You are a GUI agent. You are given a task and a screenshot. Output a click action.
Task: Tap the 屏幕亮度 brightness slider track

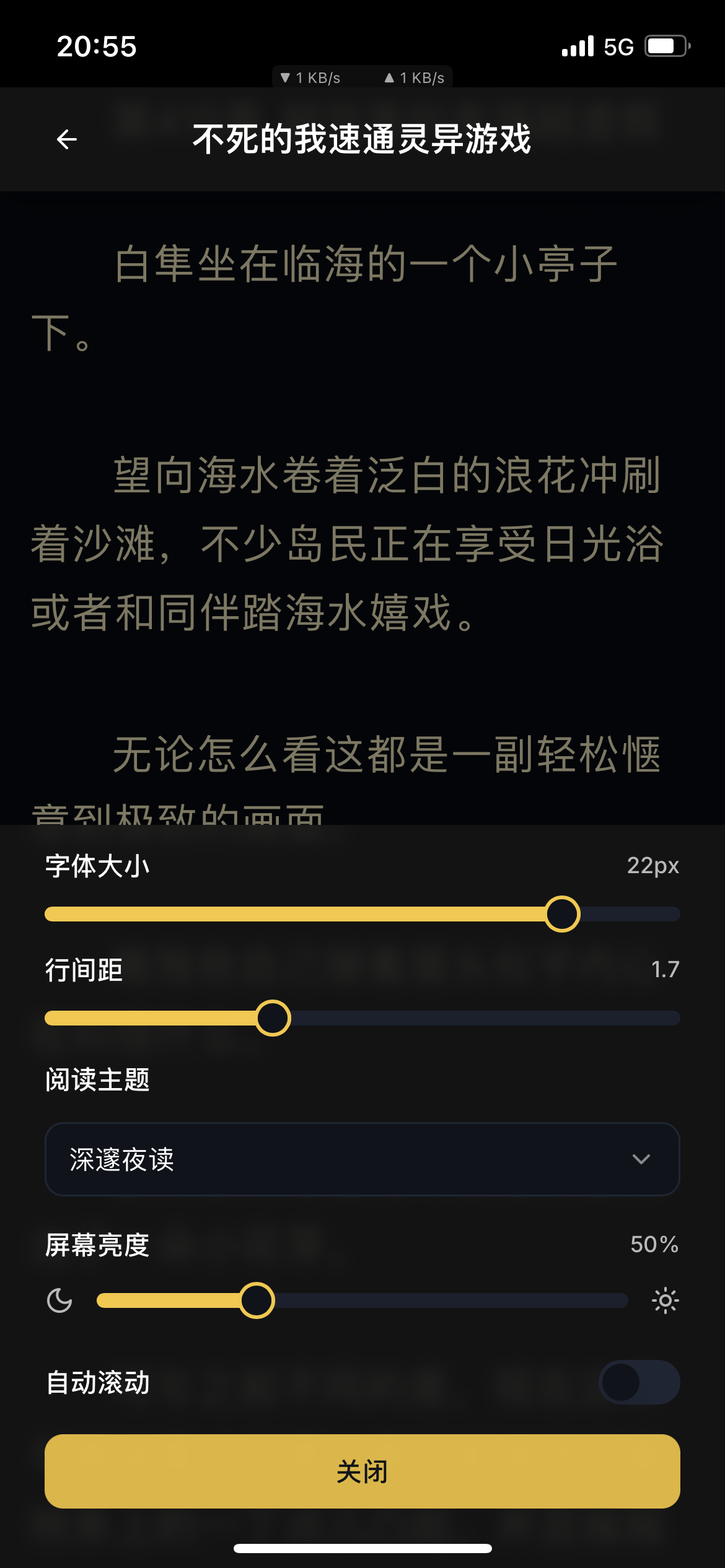[362, 1300]
